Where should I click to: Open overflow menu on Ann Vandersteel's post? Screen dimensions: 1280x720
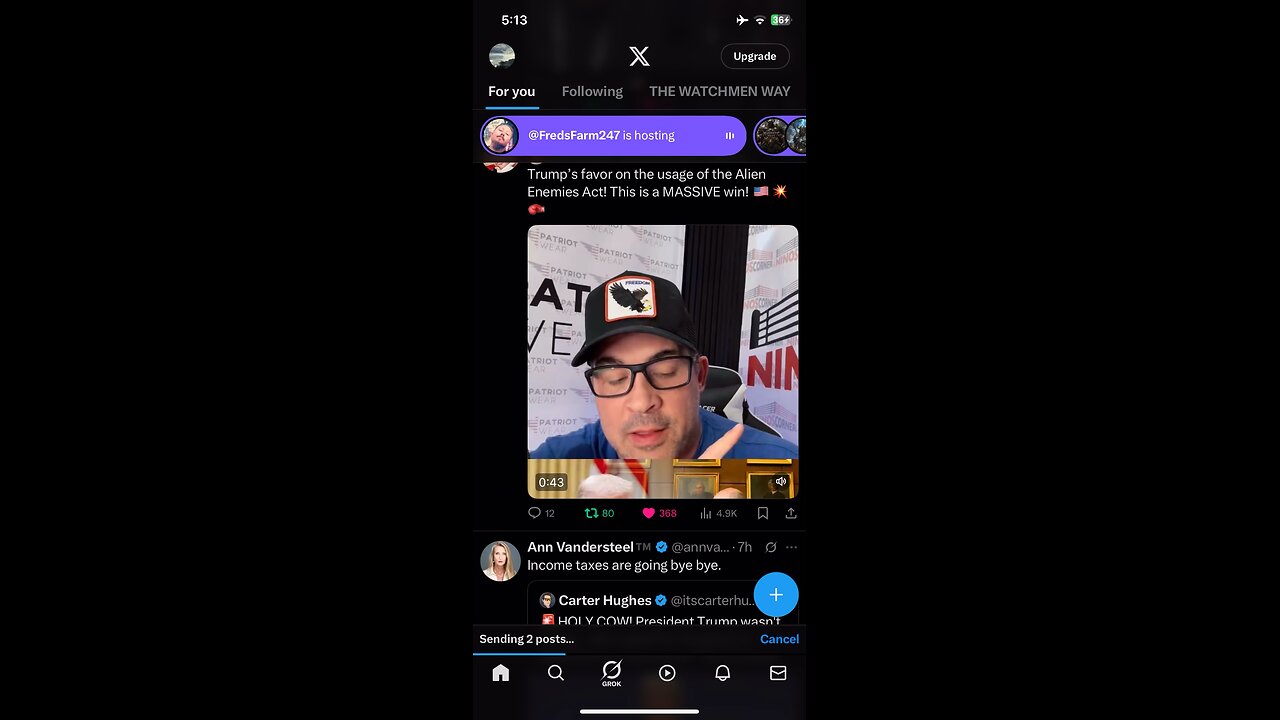[x=791, y=547]
